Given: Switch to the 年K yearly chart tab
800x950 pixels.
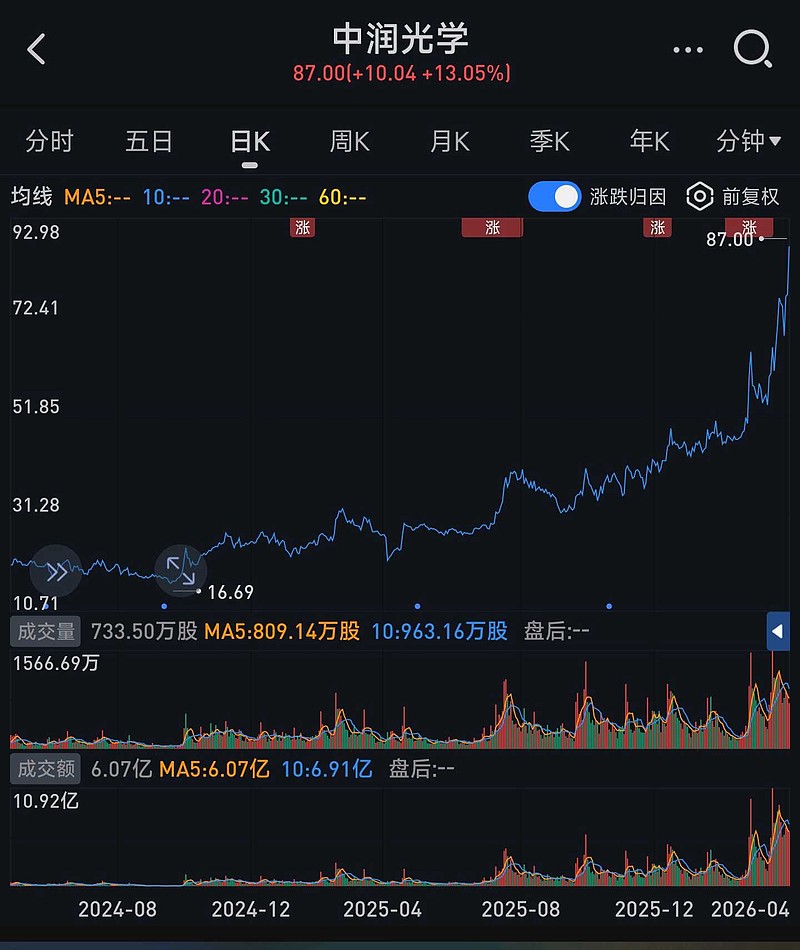Looking at the screenshot, I should 648,142.
